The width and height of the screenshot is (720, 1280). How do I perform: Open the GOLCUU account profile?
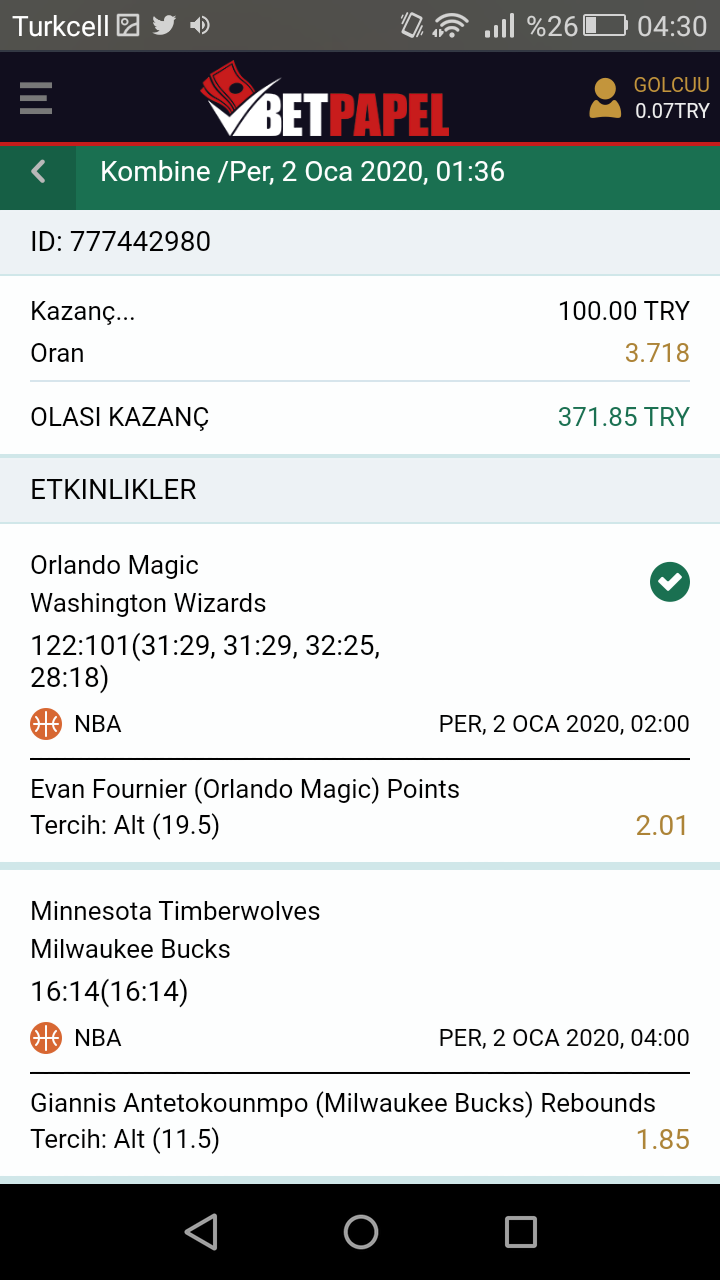650,98
